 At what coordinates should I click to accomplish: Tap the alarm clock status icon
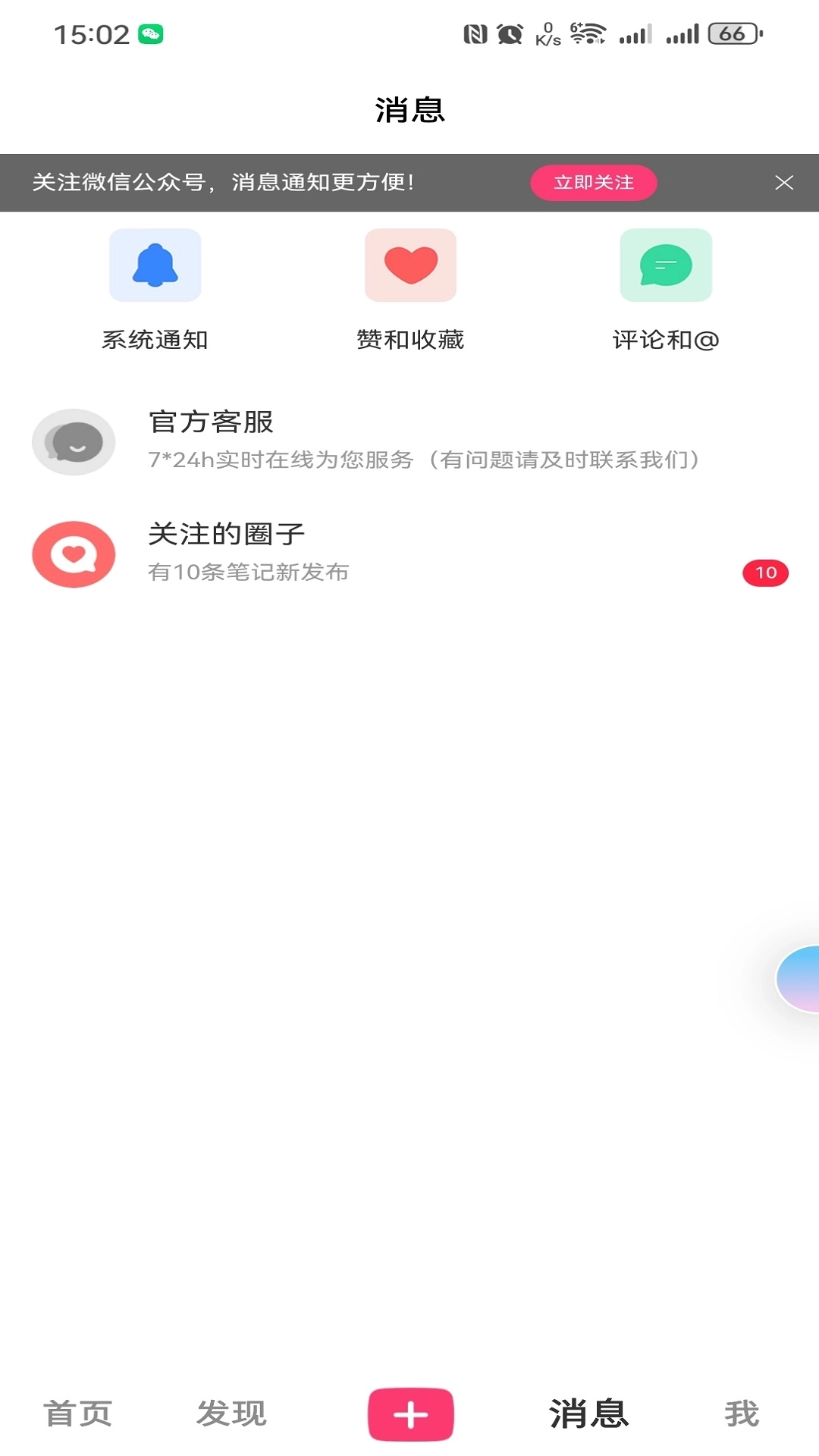[510, 33]
